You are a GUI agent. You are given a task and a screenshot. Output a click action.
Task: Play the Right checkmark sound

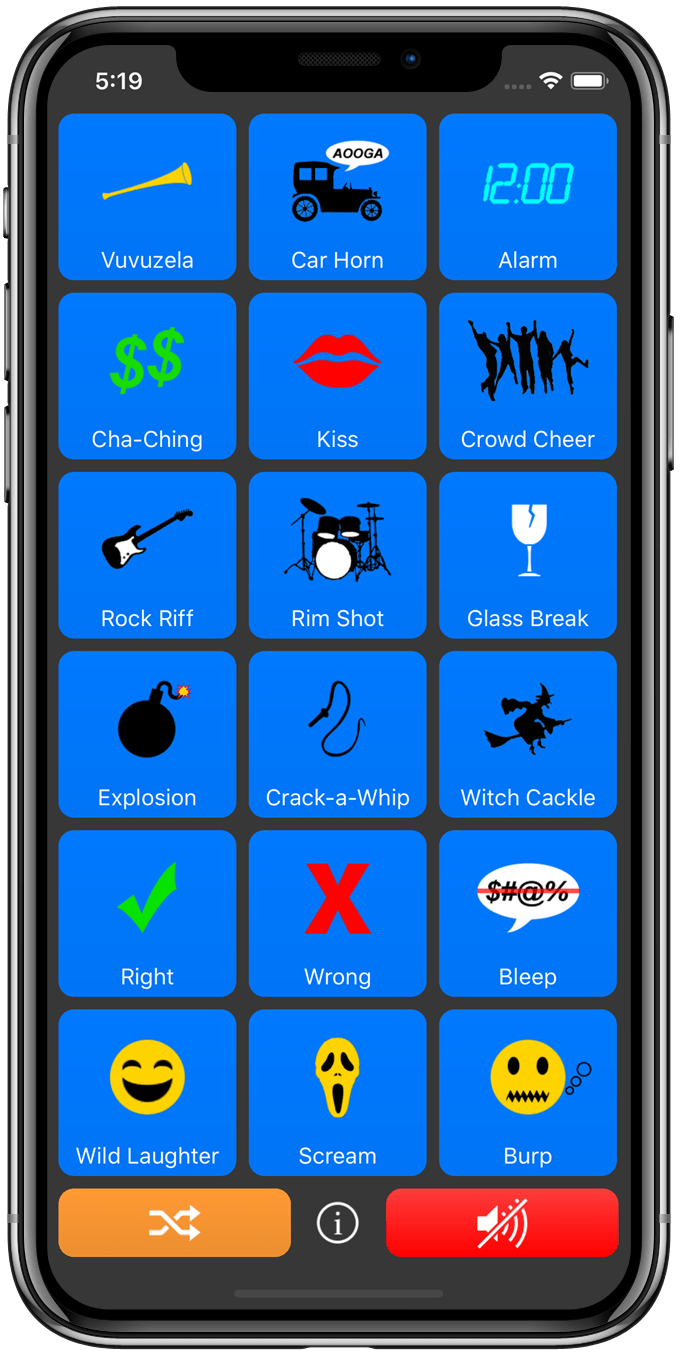tap(147, 912)
